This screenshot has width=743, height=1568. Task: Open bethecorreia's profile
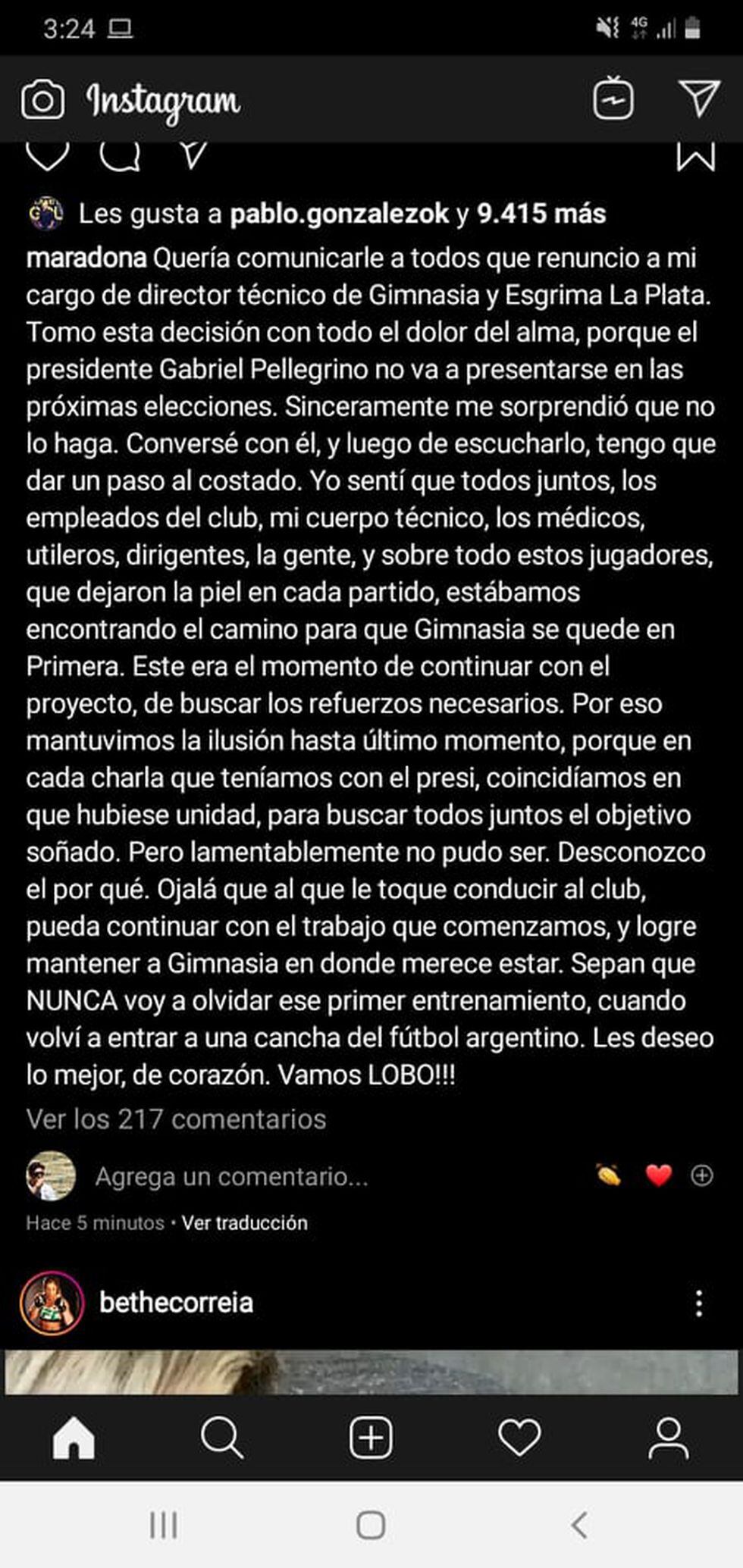pyautogui.click(x=176, y=1303)
